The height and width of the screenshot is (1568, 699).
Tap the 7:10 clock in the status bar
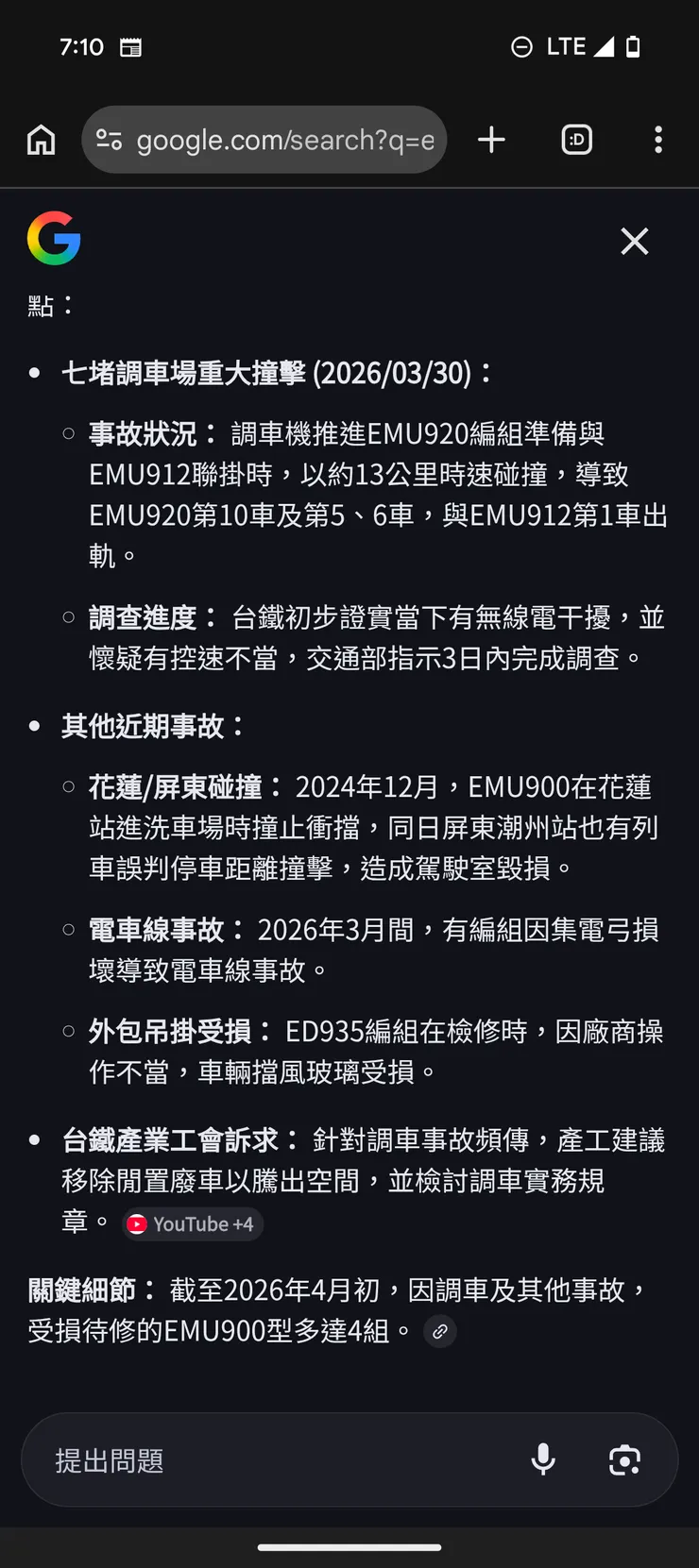pos(82,46)
